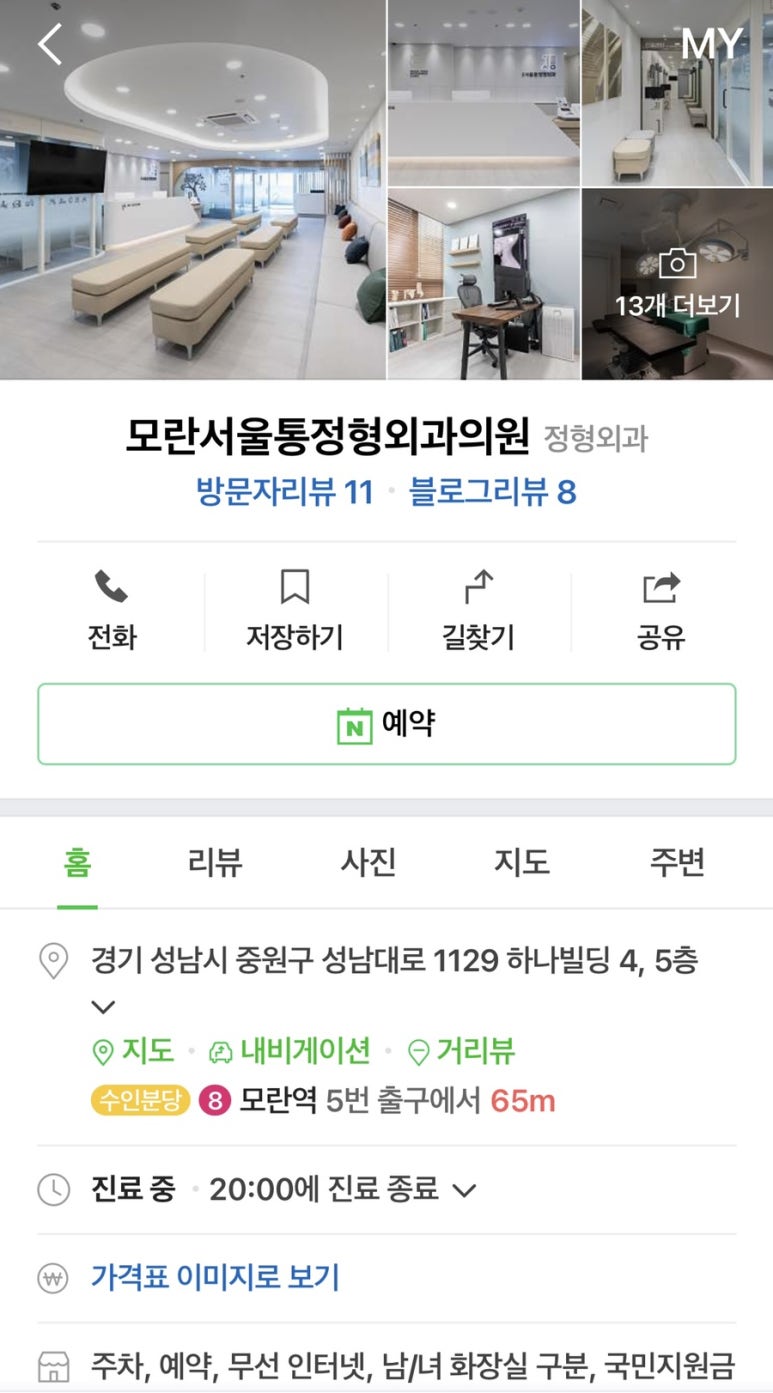This screenshot has width=773, height=1393.
Task: Switch to the 리뷰 tab
Action: [x=215, y=862]
